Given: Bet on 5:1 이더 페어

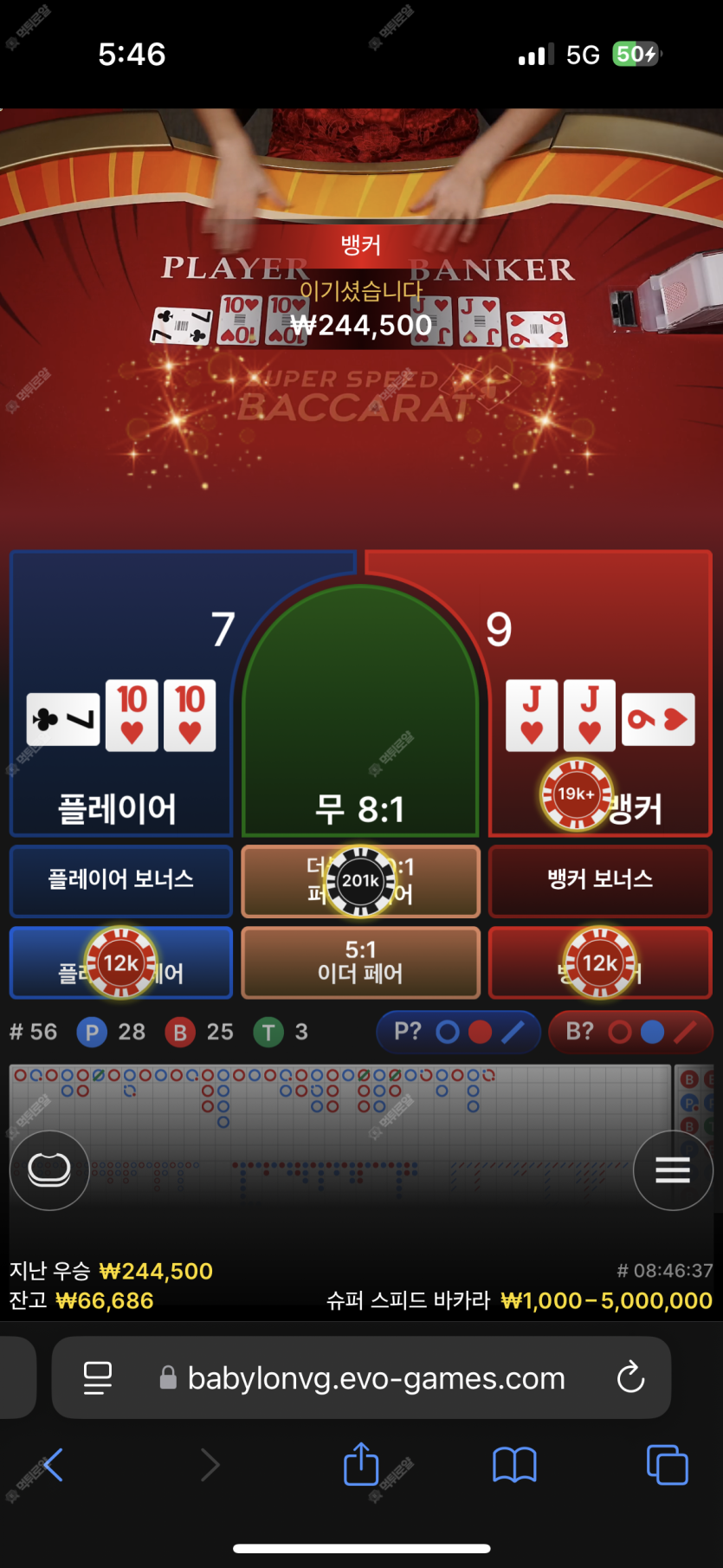Looking at the screenshot, I should click(360, 962).
